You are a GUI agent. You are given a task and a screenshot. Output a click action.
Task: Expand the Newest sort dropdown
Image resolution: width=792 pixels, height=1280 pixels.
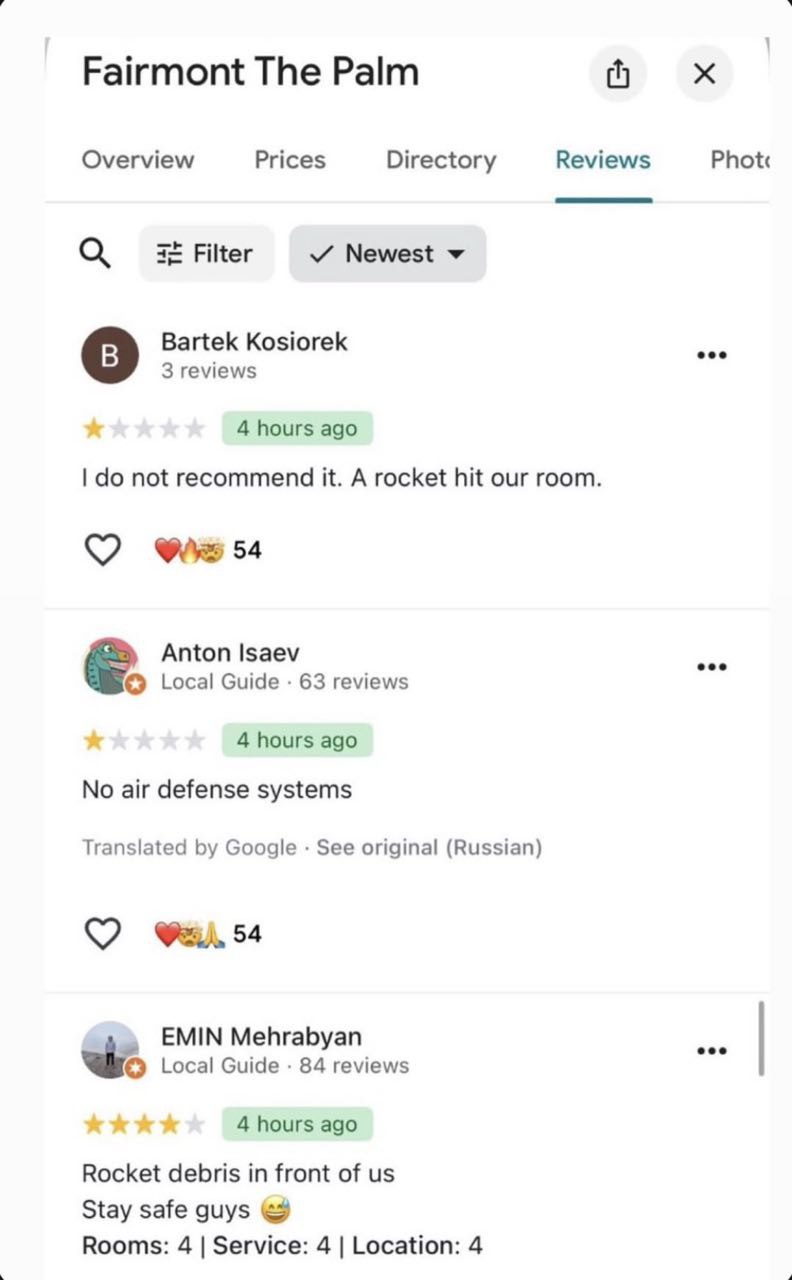click(x=388, y=254)
